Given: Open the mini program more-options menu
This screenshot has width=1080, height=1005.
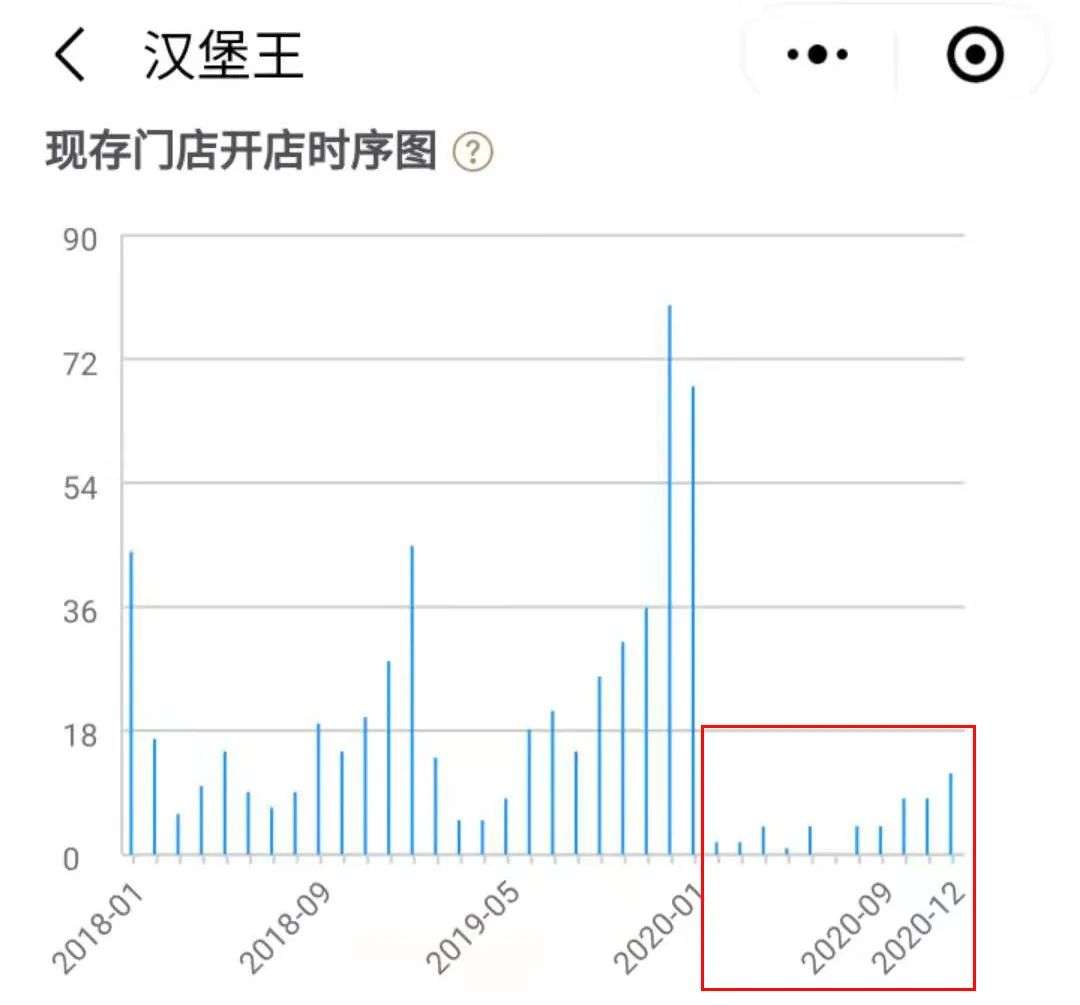Looking at the screenshot, I should point(817,54).
